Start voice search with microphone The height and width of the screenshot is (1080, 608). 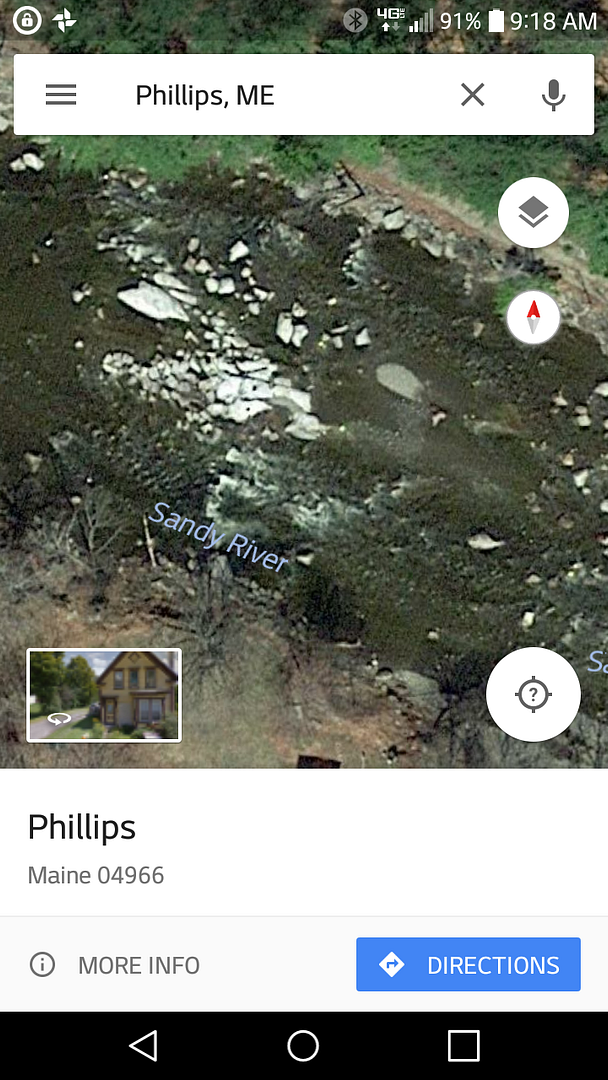click(553, 95)
